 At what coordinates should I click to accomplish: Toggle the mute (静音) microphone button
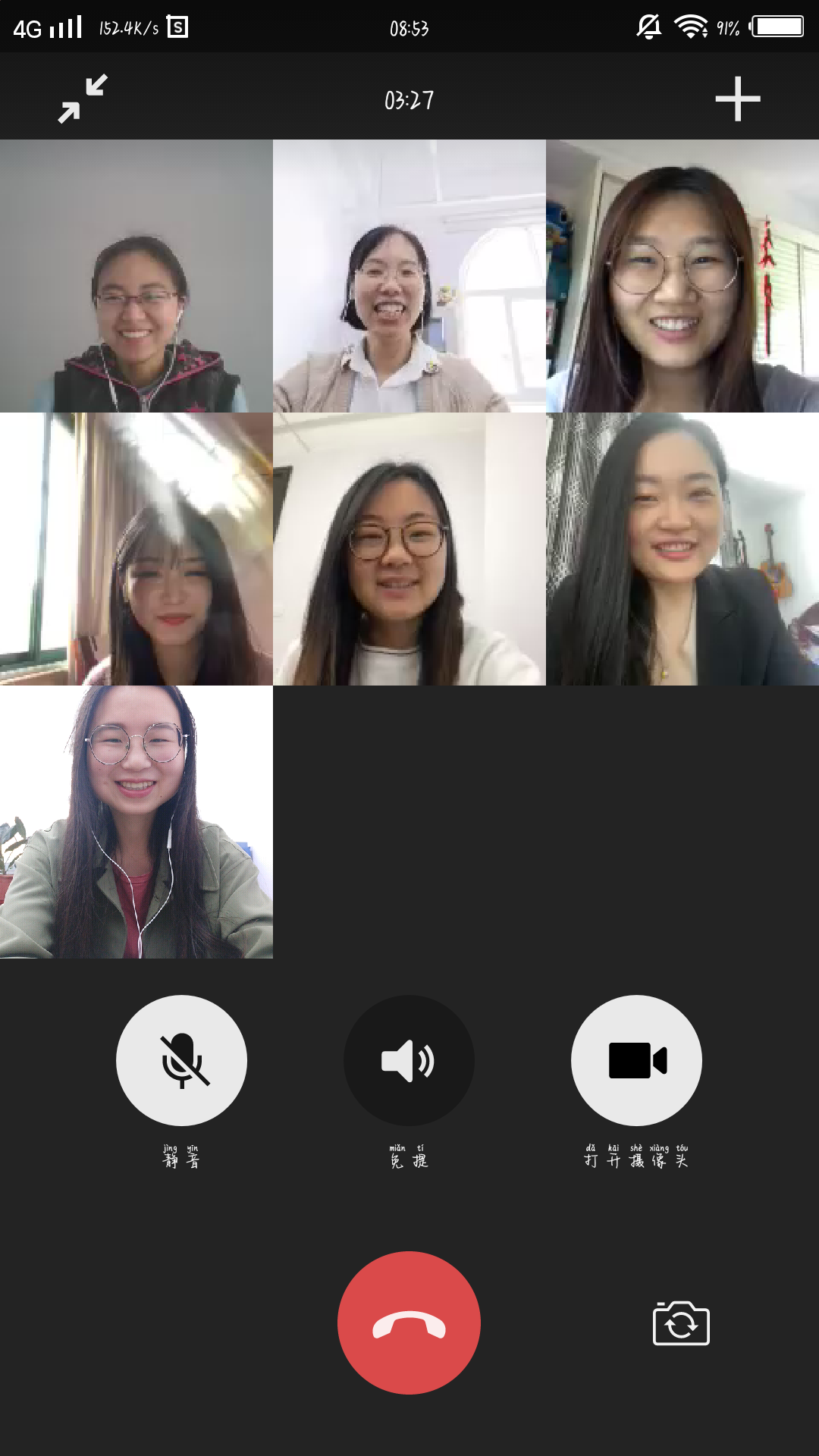[x=181, y=1060]
